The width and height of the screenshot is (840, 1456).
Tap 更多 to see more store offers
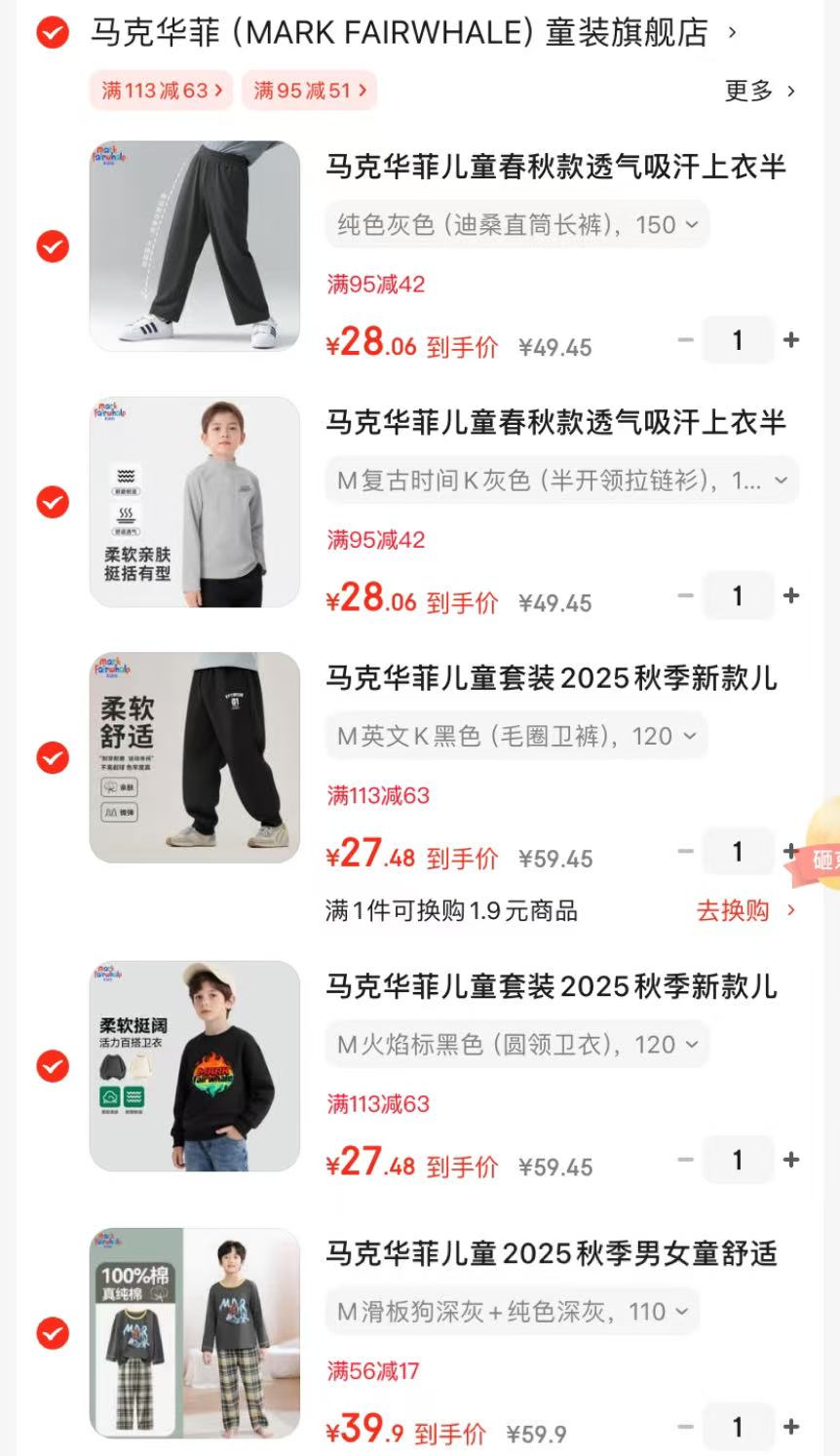[x=759, y=91]
